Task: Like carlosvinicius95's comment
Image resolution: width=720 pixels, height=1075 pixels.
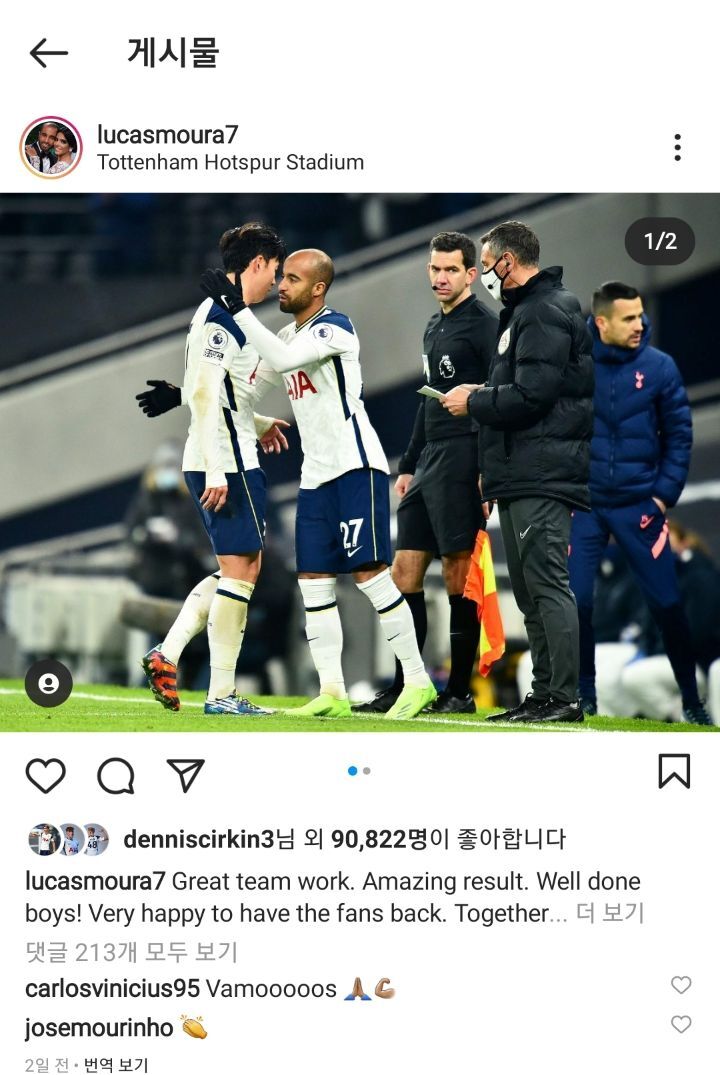Action: [681, 985]
